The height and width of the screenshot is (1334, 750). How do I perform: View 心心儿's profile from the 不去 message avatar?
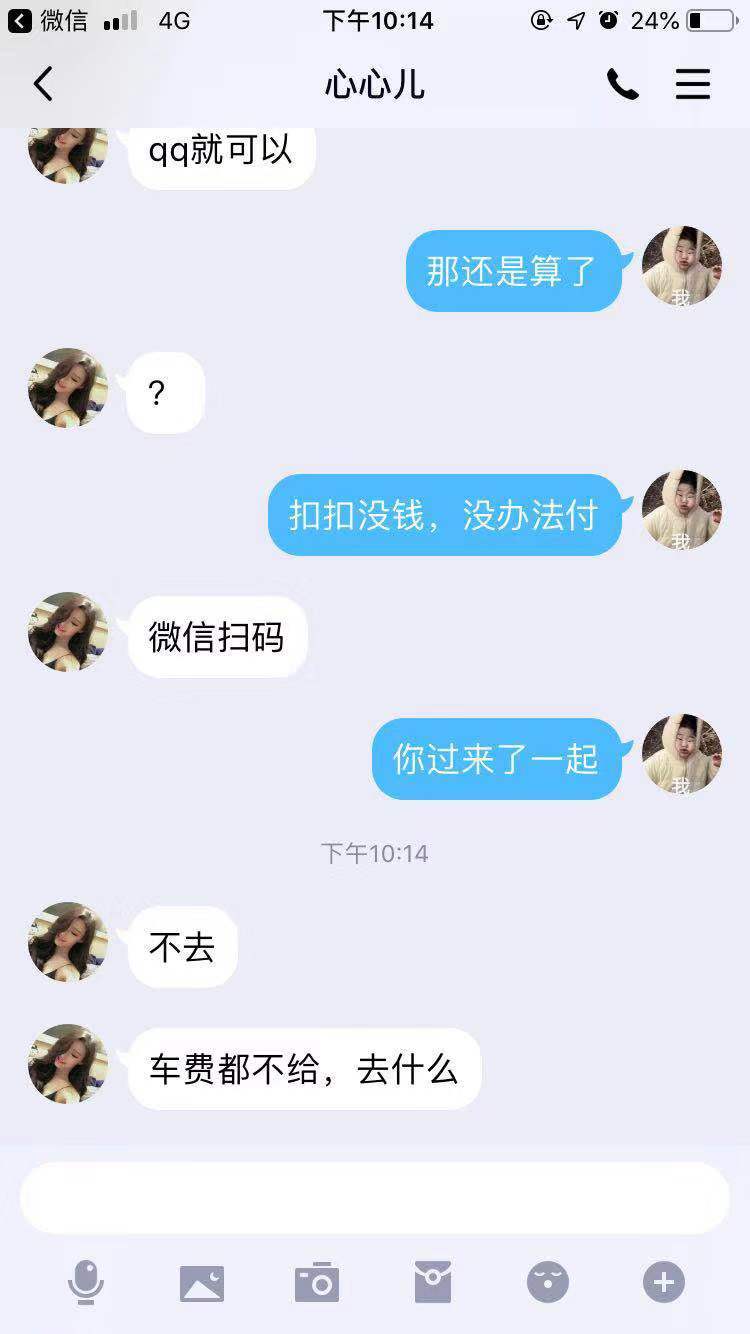tap(68, 942)
